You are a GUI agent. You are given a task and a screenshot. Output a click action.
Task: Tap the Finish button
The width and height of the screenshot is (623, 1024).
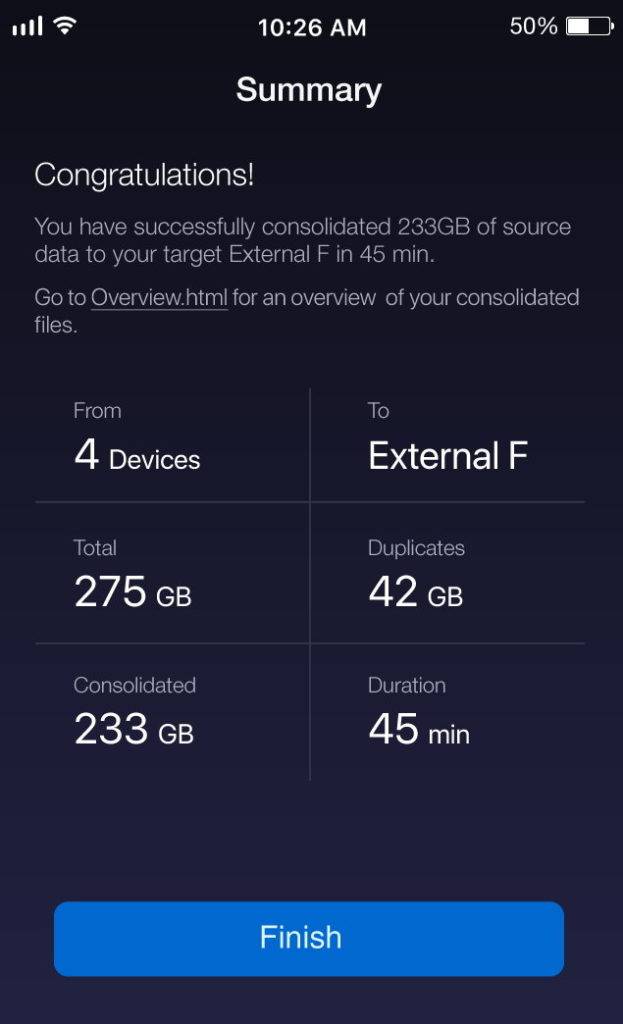[x=309, y=938]
